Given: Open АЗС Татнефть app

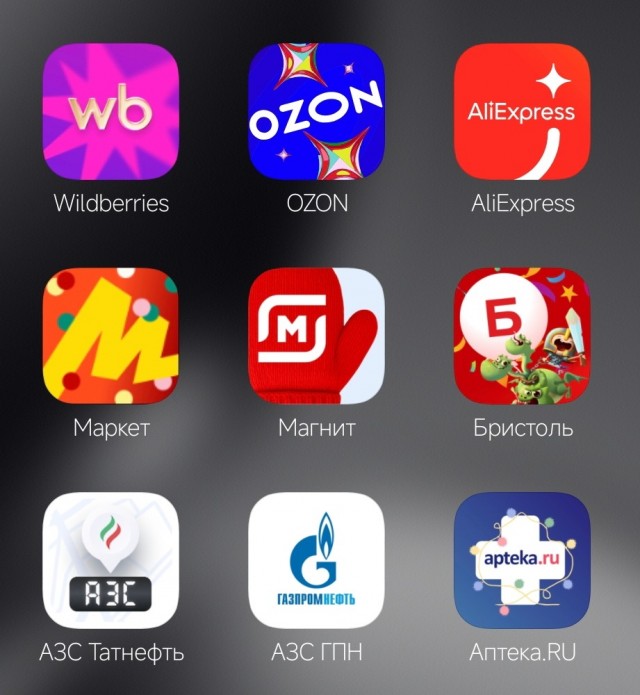Looking at the screenshot, I should tap(111, 560).
